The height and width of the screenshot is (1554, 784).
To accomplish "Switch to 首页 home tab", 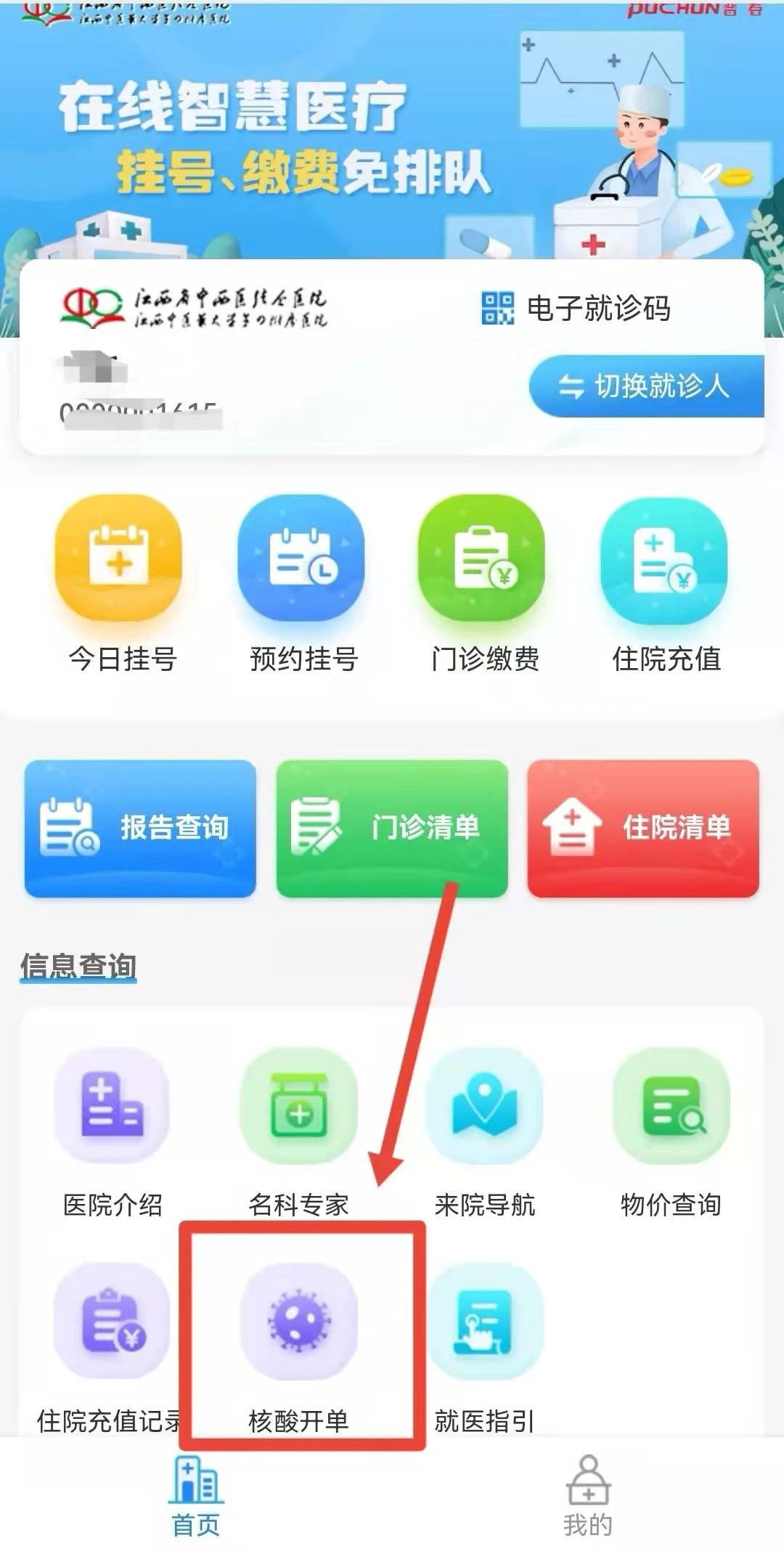I will pos(196,1496).
